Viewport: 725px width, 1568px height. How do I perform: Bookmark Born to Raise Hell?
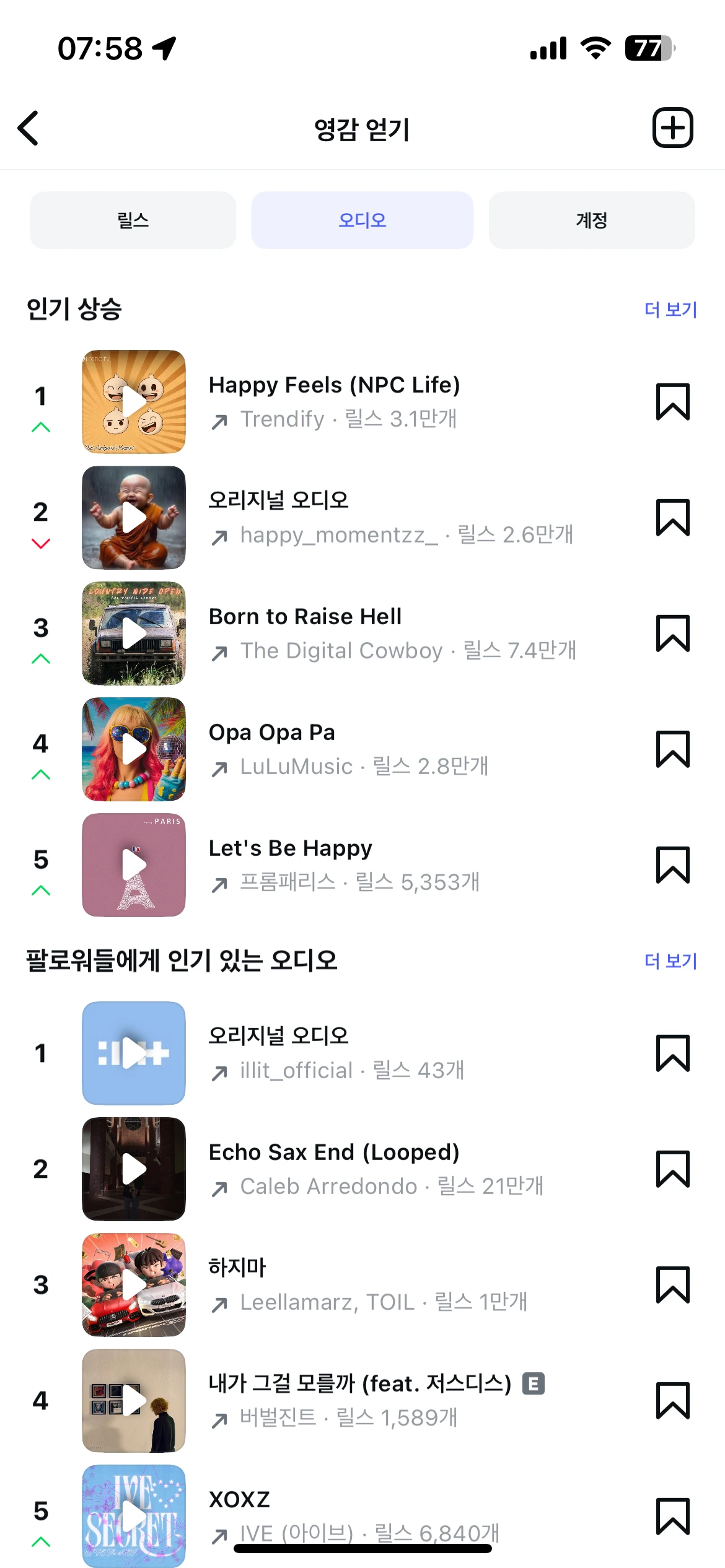(x=672, y=634)
